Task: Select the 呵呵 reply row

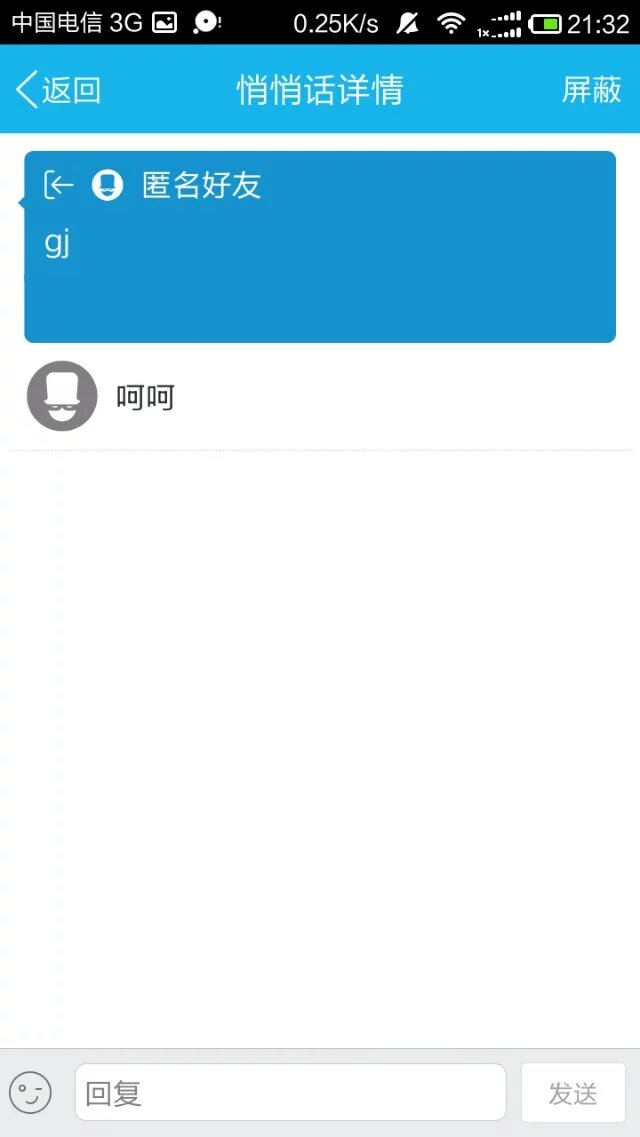Action: (320, 397)
